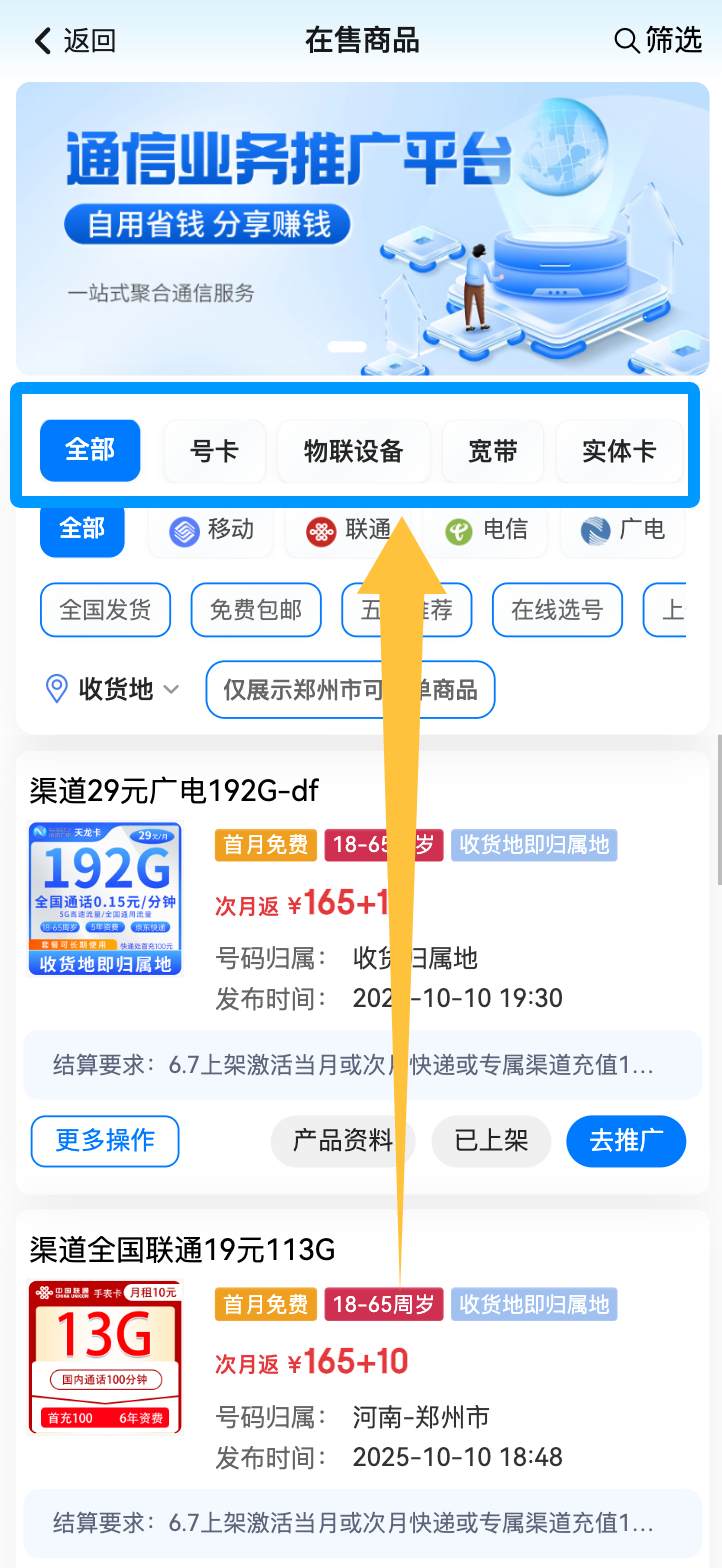Apply the 全国发货 filter chip

[x=105, y=609]
